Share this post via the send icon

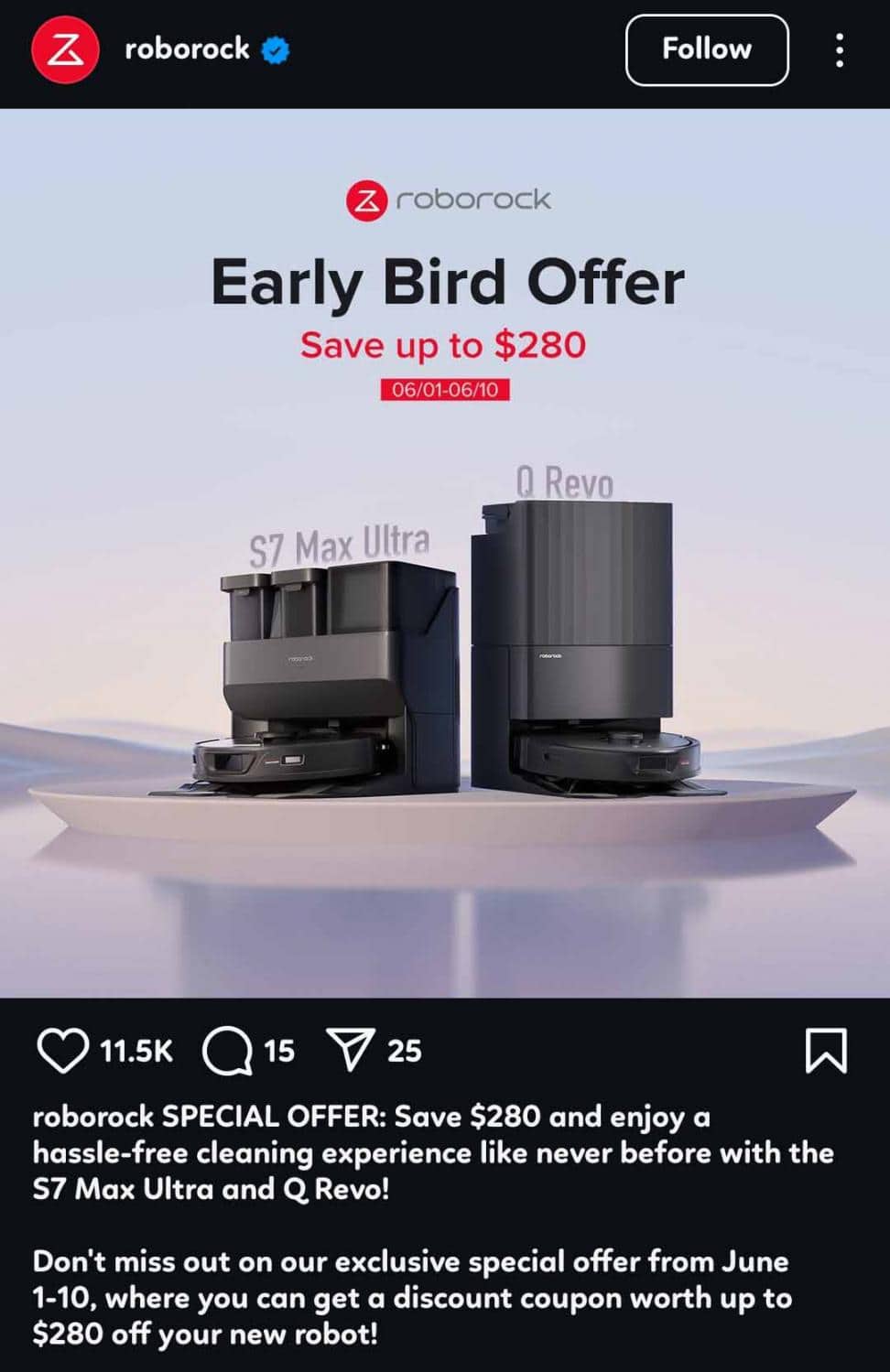click(351, 1050)
